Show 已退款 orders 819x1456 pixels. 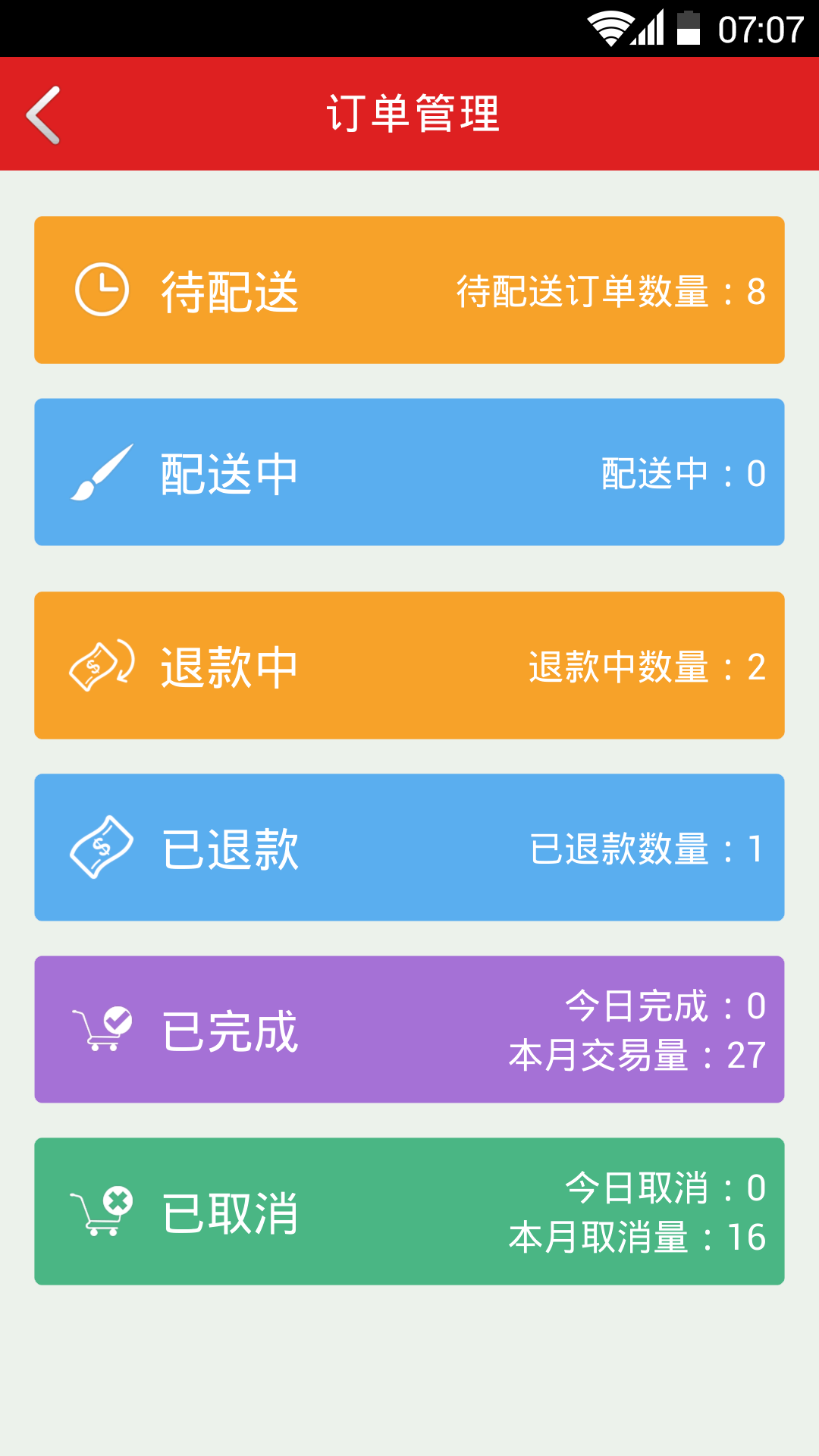pyautogui.click(x=409, y=848)
